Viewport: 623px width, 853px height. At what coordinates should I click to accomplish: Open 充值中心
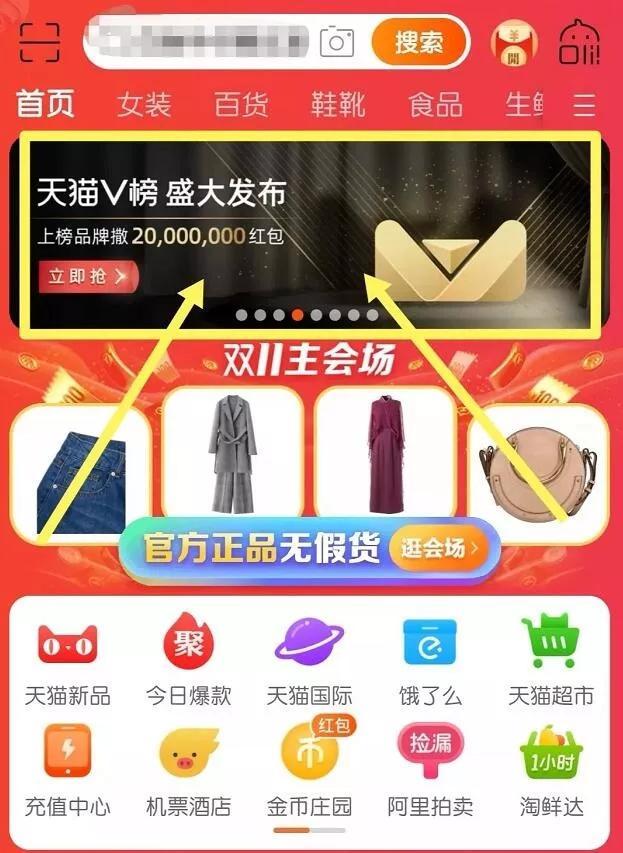point(67,772)
